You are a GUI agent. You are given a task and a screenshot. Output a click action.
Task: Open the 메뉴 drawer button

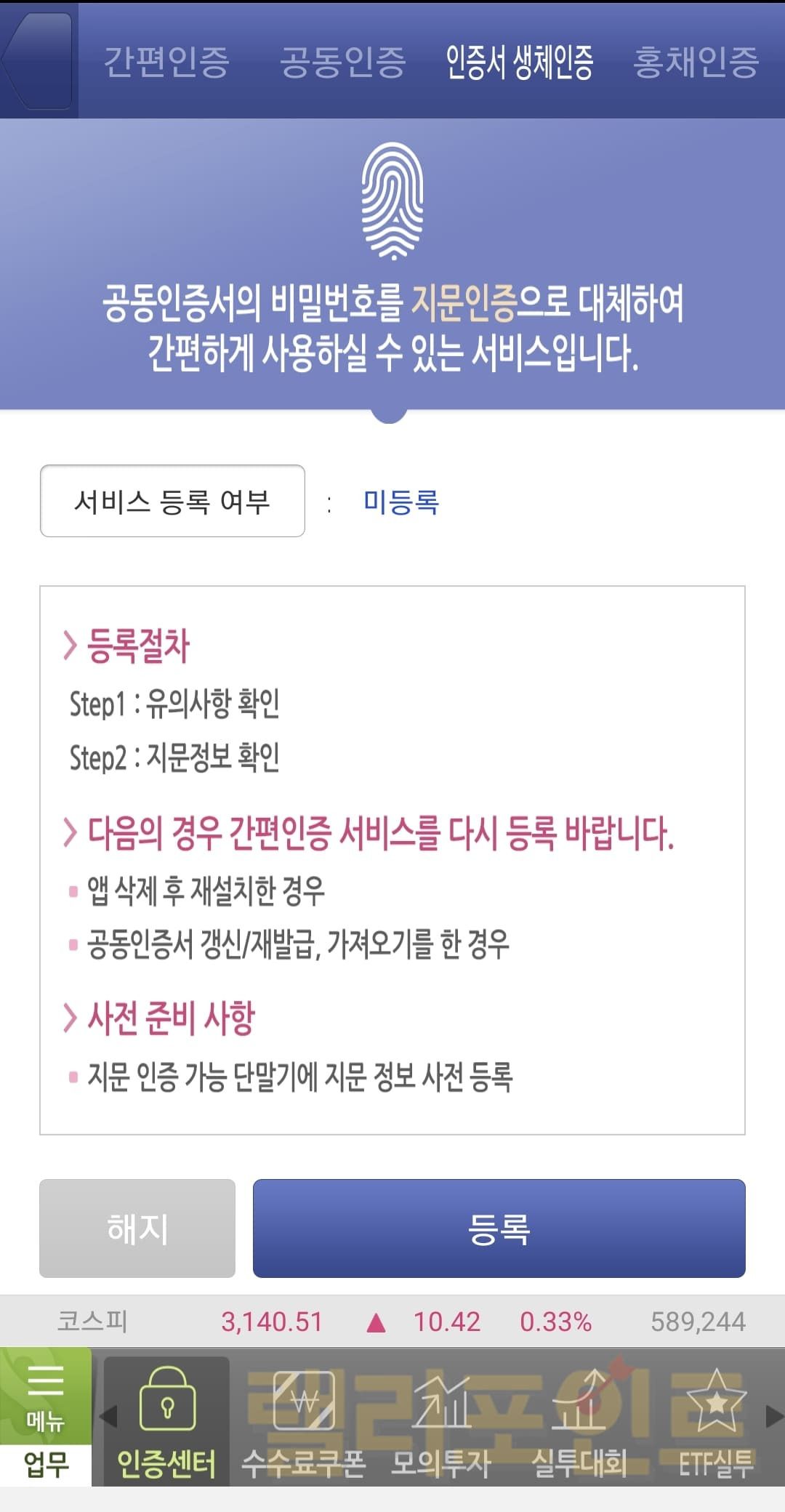(45, 1396)
